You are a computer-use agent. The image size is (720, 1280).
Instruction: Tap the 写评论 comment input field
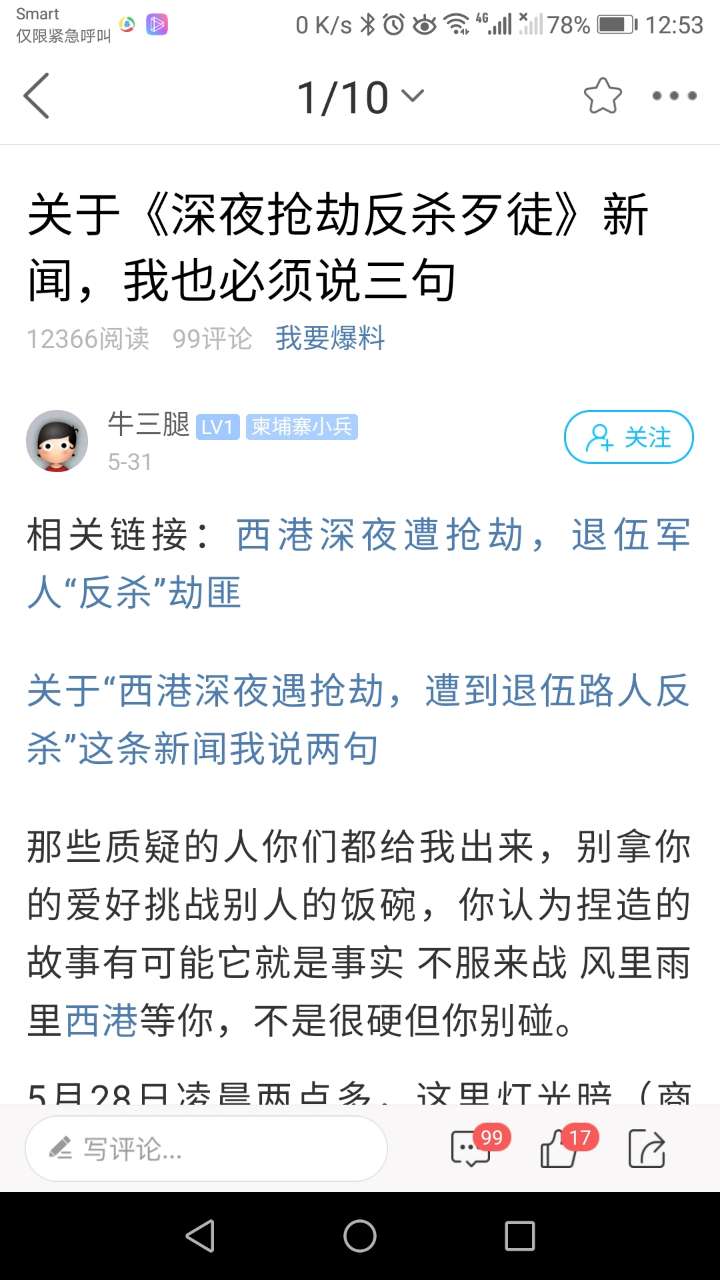coord(205,1149)
